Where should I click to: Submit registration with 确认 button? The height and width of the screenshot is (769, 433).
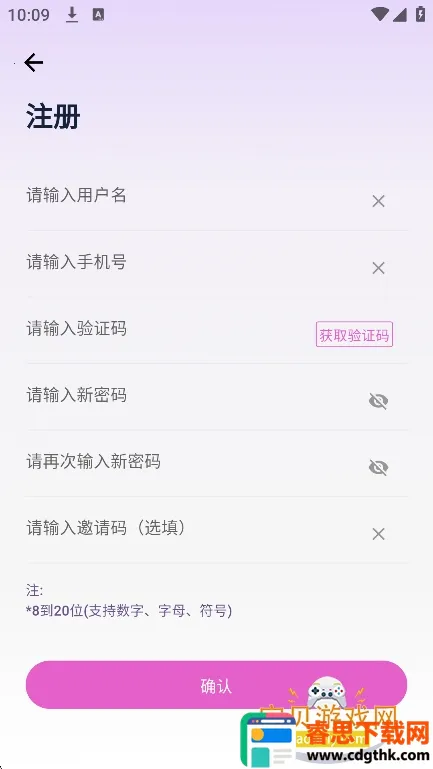pyautogui.click(x=216, y=685)
